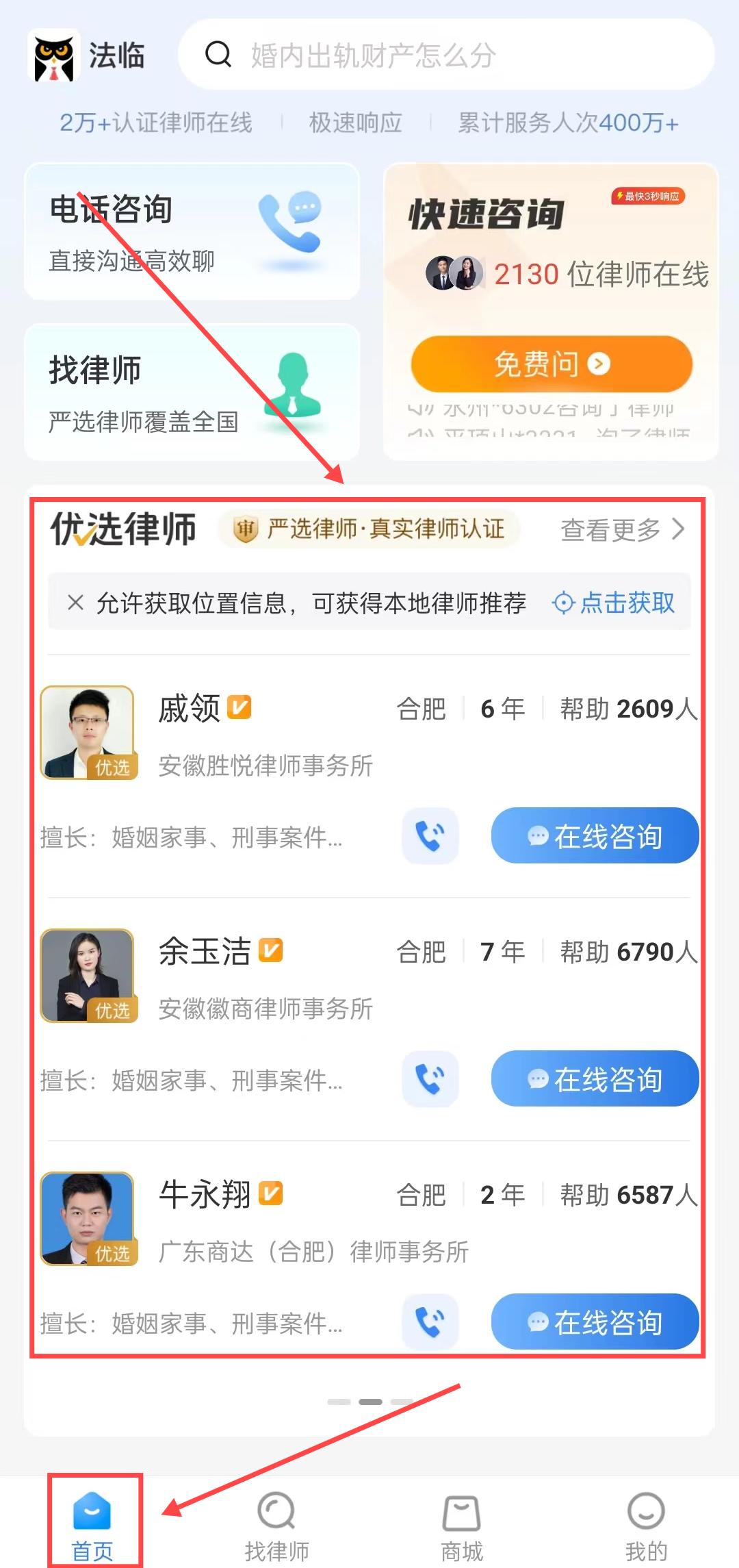Image resolution: width=739 pixels, height=1568 pixels.
Task: Call lawyer 余玉洁 via phone icon
Action: (x=430, y=1079)
